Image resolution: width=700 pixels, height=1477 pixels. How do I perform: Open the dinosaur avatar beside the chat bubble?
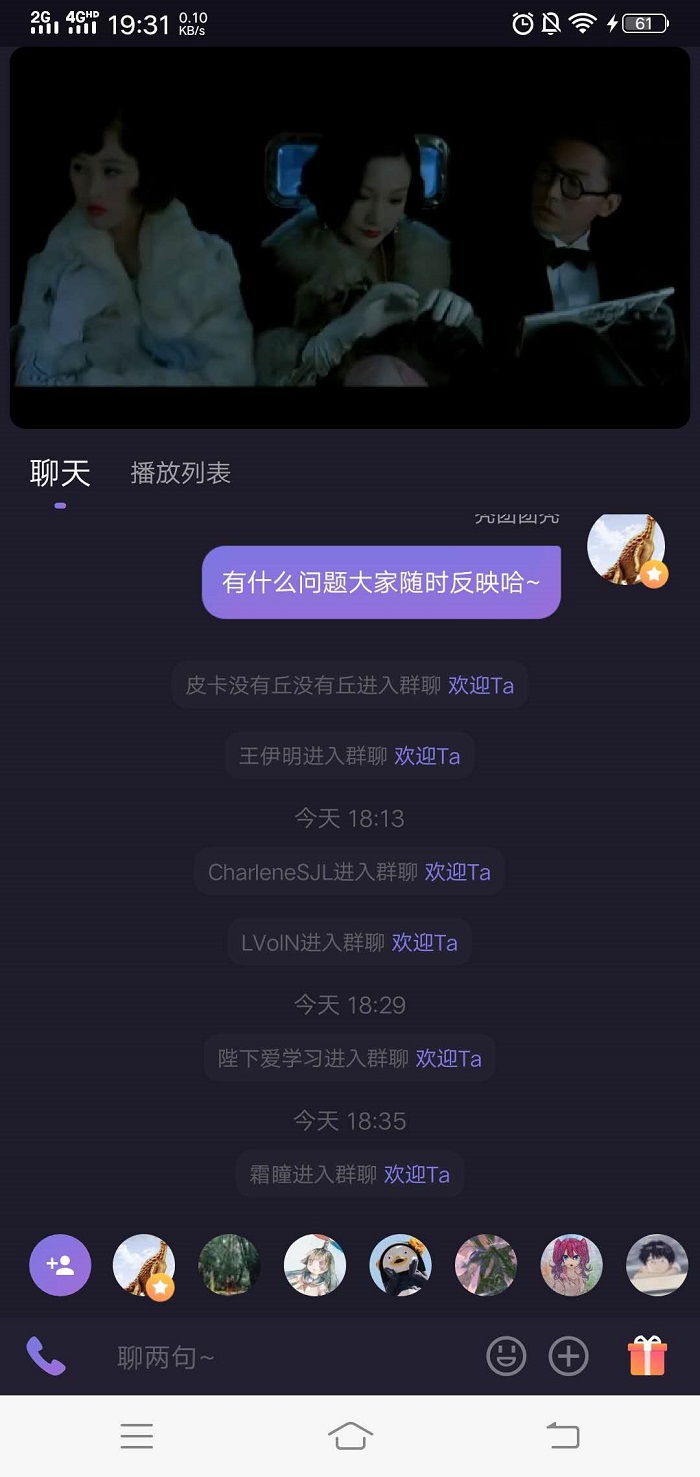tap(626, 548)
